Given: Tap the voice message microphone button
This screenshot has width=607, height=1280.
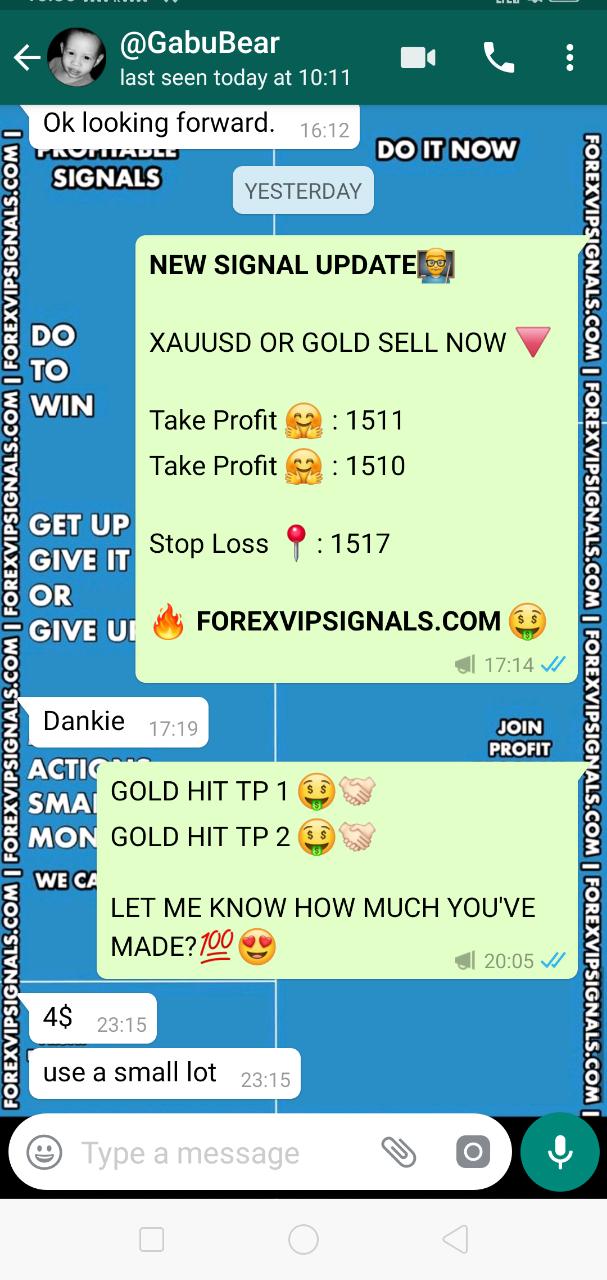Looking at the screenshot, I should (x=560, y=1152).
